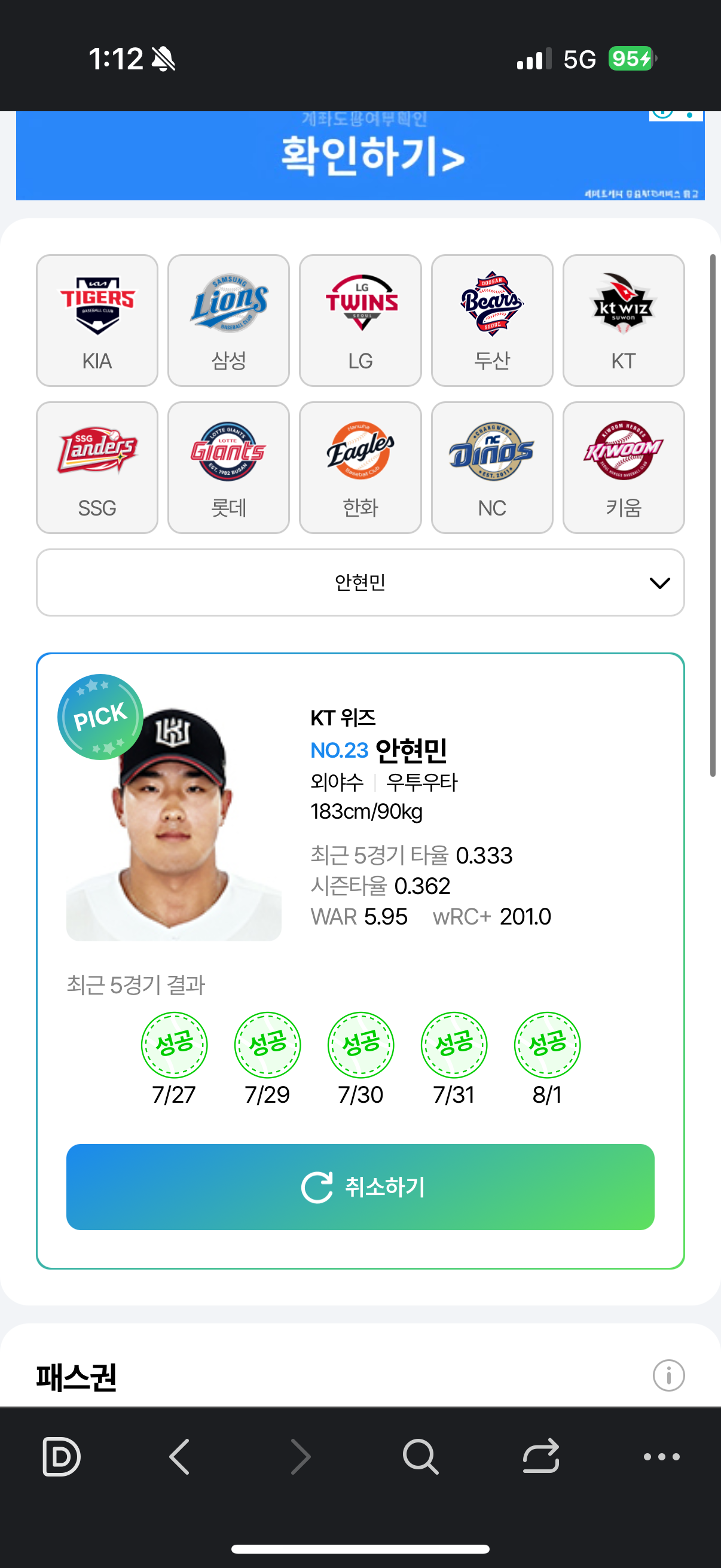This screenshot has height=1568, width=721.
Task: Choose the SSG Landers team
Action: click(x=97, y=467)
